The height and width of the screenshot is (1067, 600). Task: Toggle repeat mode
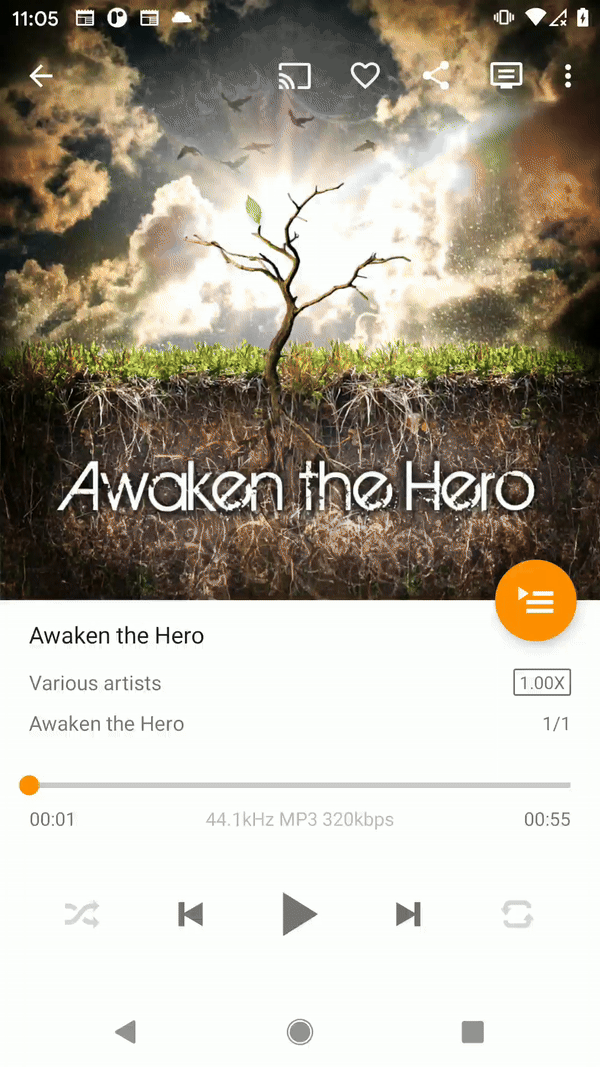point(517,914)
